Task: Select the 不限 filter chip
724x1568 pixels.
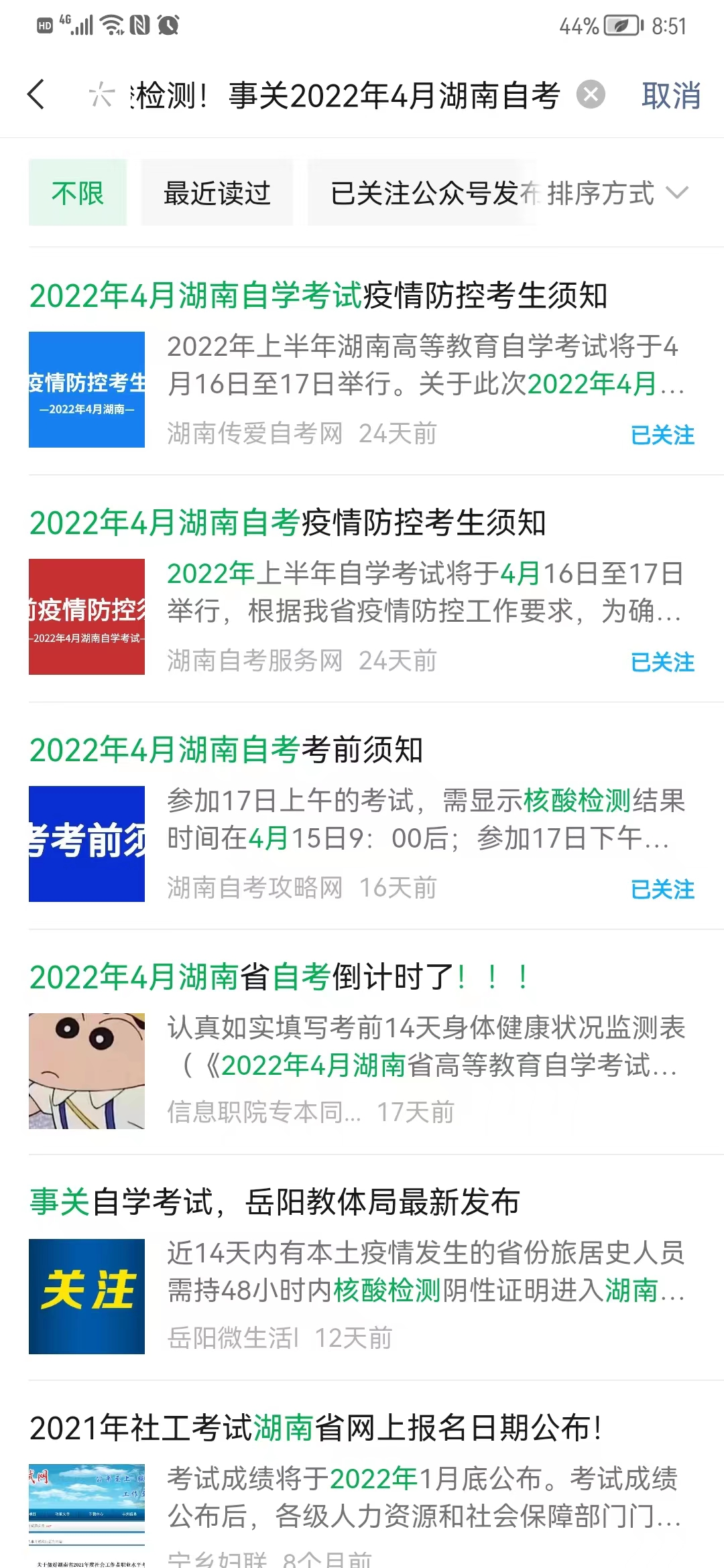Action: (78, 193)
